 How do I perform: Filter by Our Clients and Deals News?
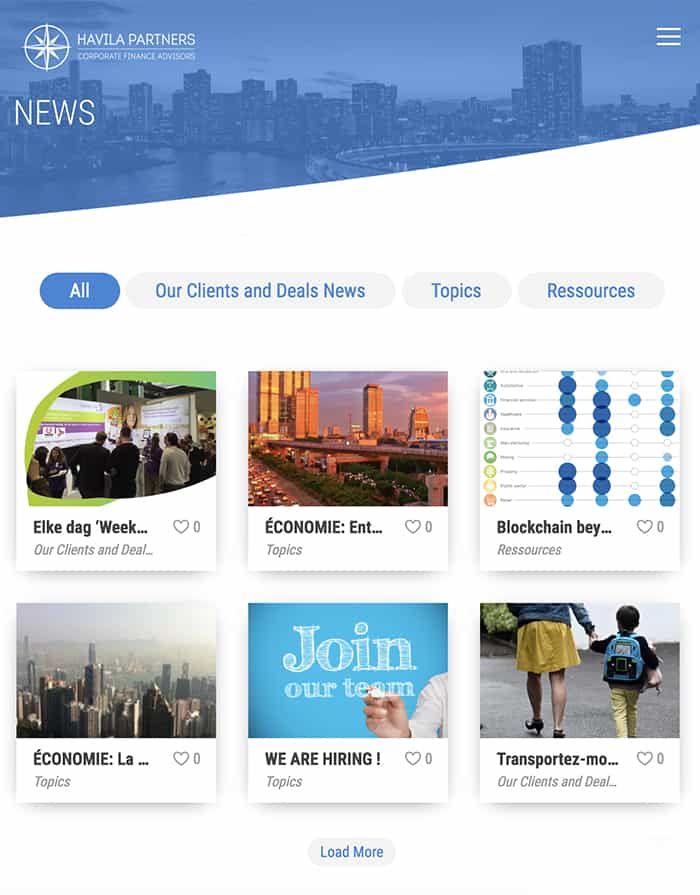tap(260, 291)
